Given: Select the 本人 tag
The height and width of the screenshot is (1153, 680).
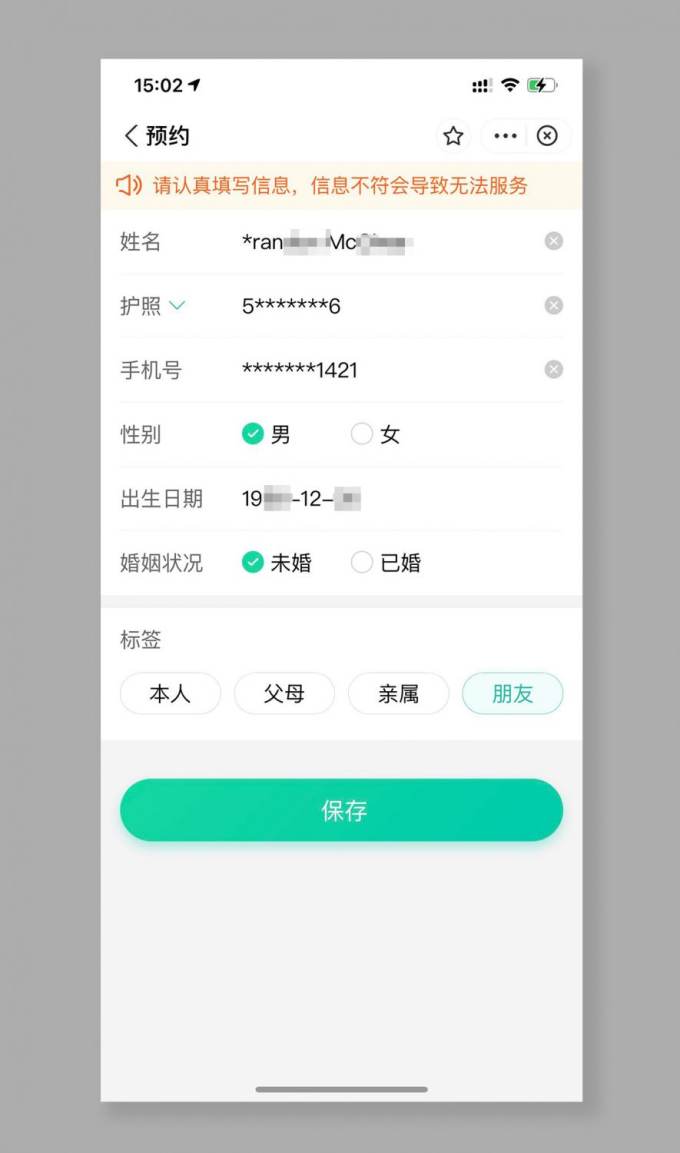Looking at the screenshot, I should coord(170,693).
